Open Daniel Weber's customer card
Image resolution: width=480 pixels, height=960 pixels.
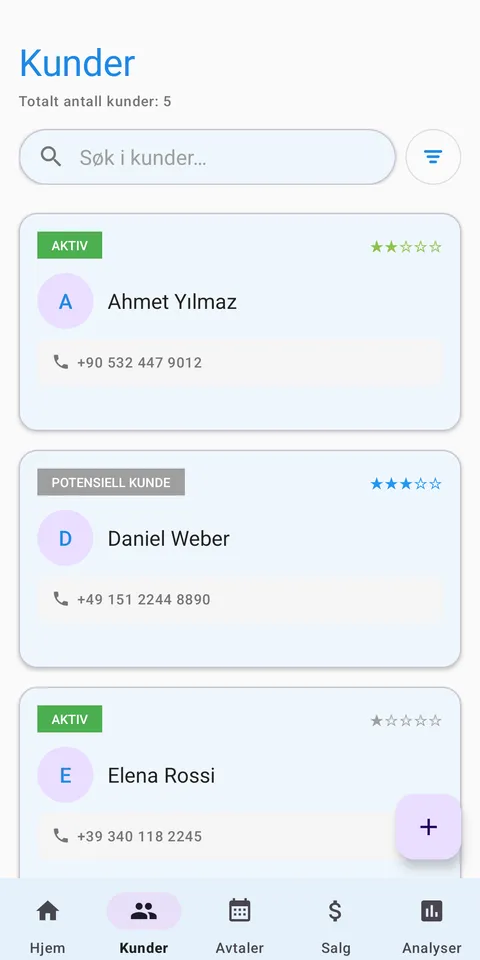[240, 559]
